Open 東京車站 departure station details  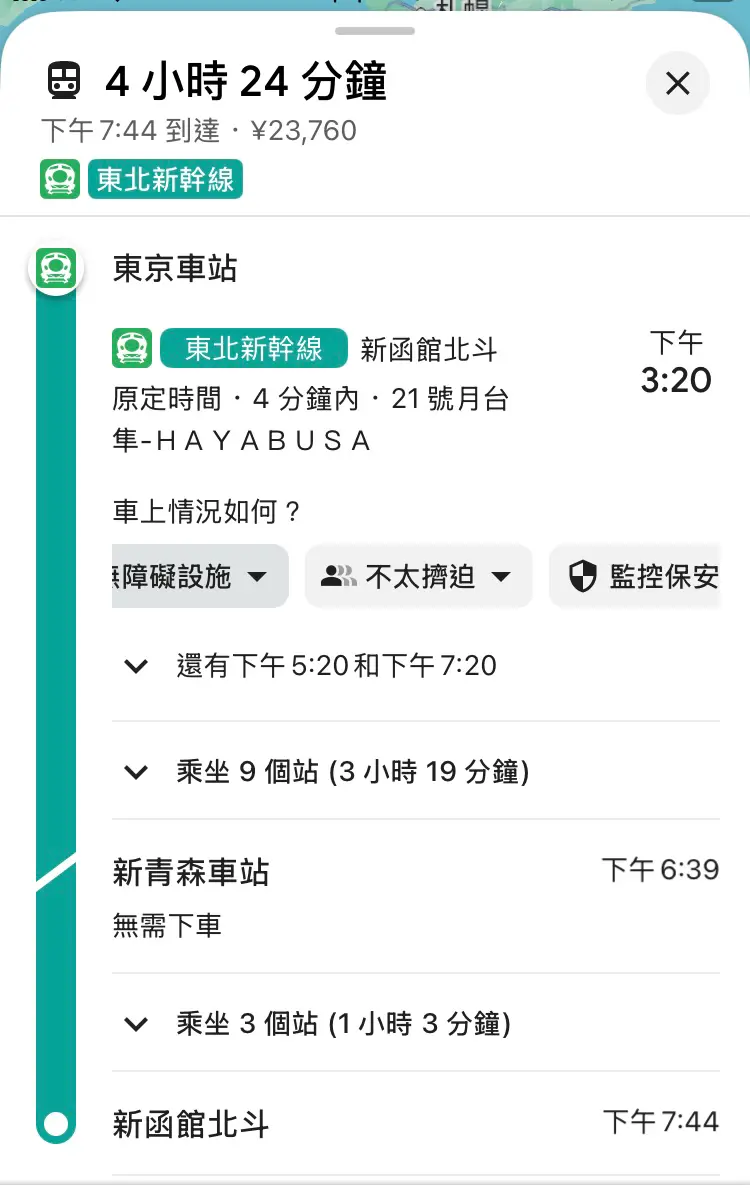tap(175, 269)
